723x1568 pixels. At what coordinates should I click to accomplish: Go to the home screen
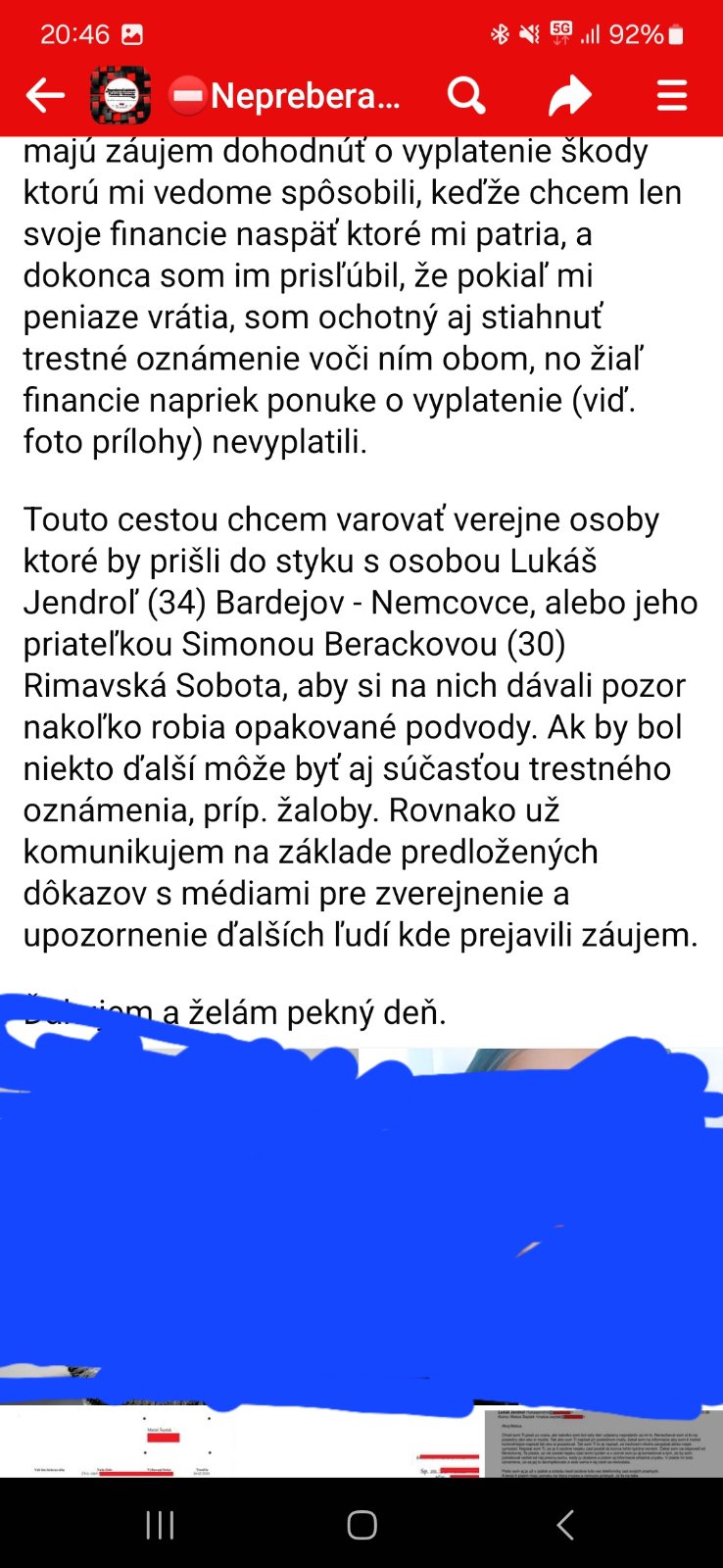(x=361, y=1525)
